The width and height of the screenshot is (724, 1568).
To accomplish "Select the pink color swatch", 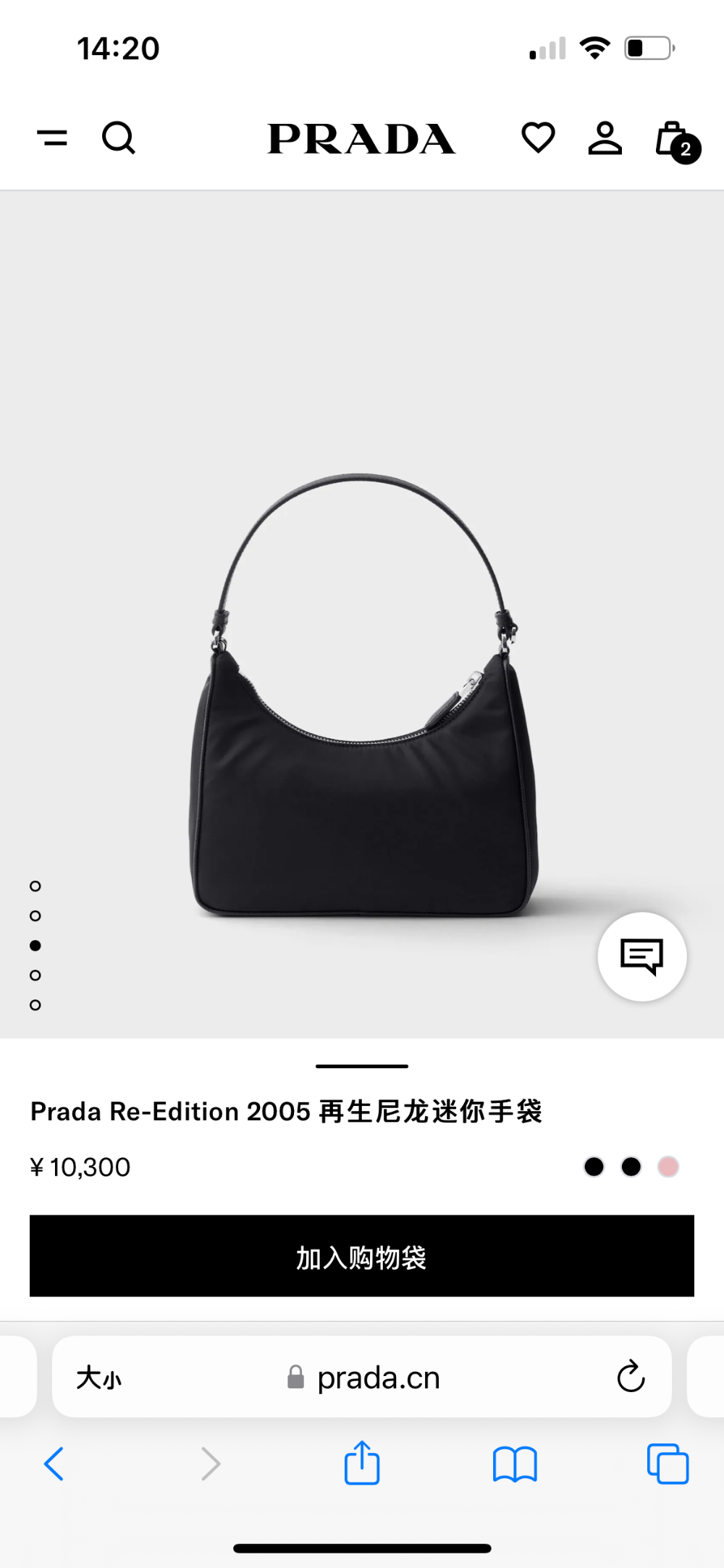I will (668, 1167).
